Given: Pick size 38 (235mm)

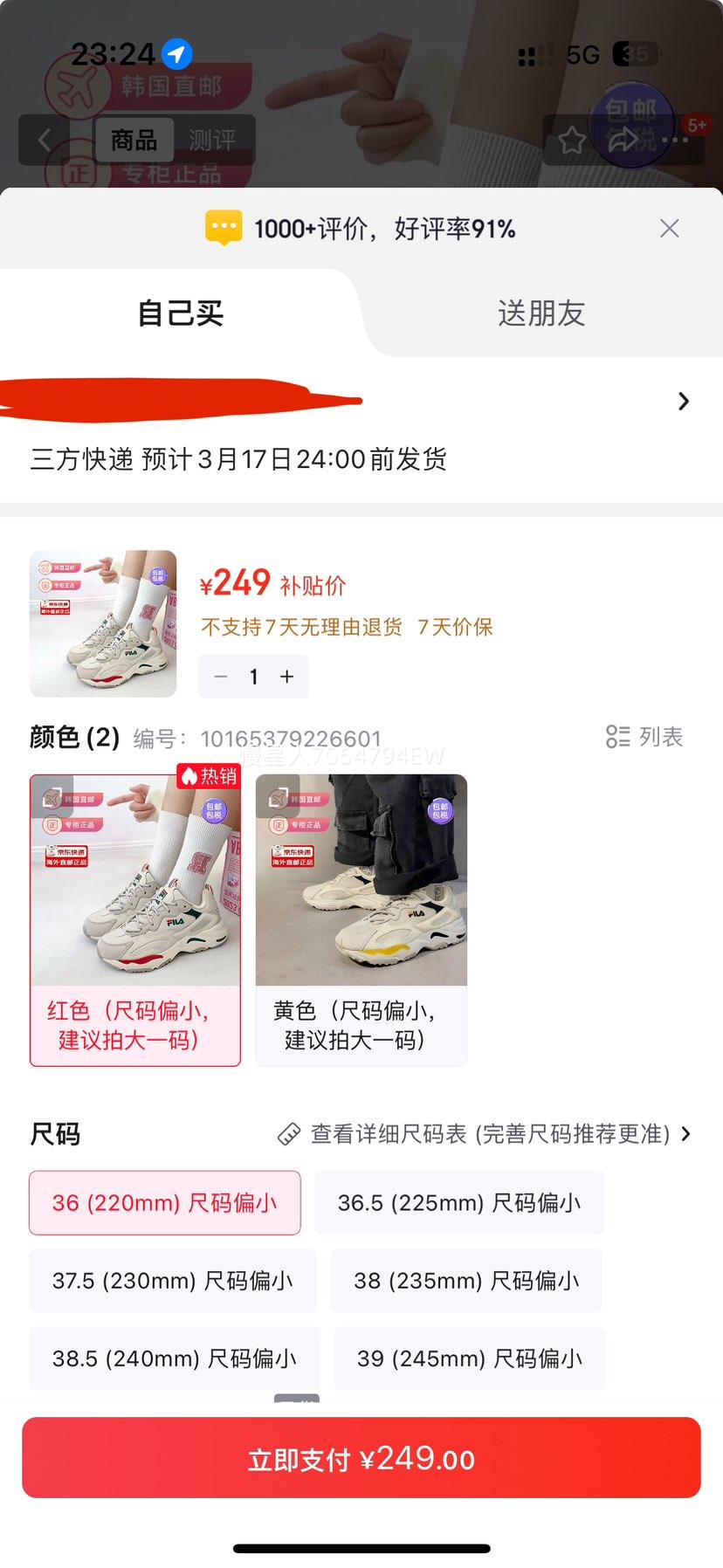Looking at the screenshot, I should coord(466,1281).
